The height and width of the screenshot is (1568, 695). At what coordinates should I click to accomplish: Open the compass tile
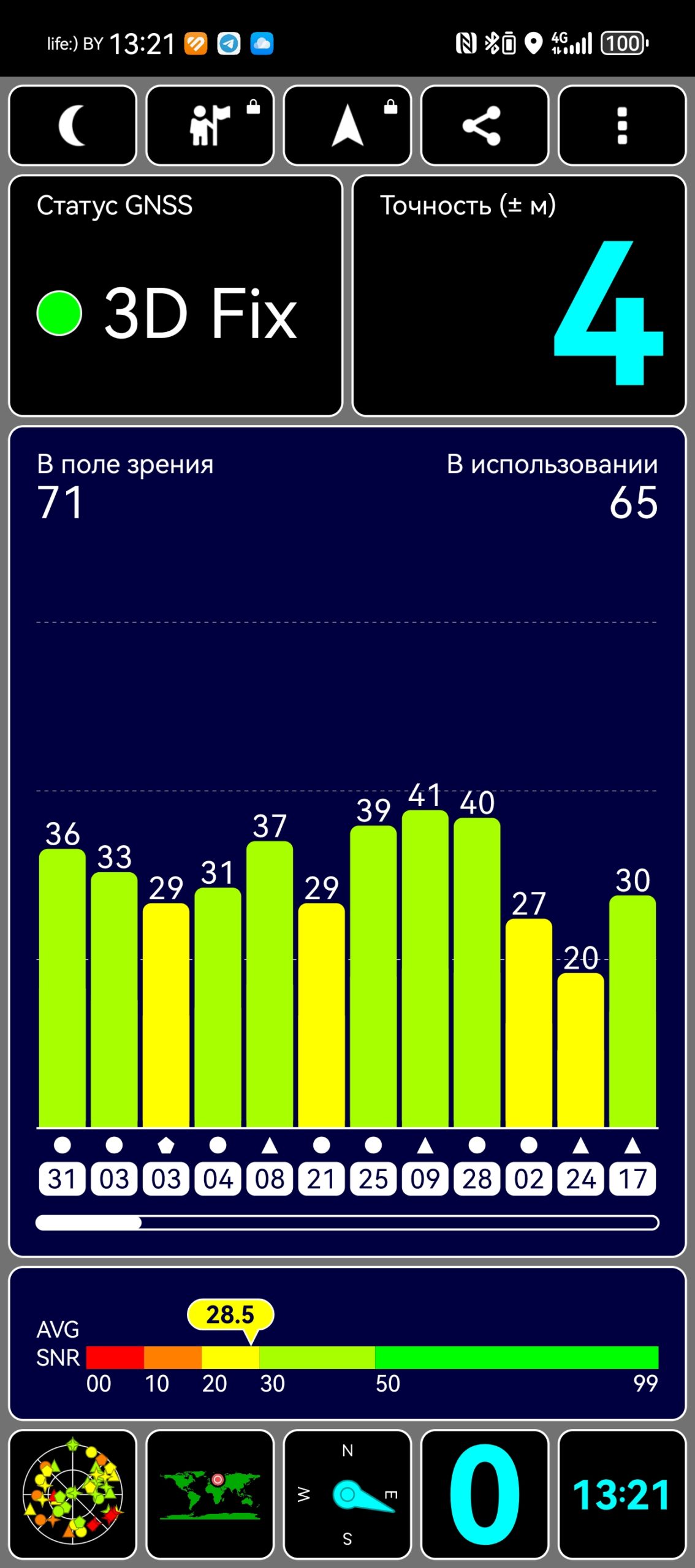[347, 1494]
